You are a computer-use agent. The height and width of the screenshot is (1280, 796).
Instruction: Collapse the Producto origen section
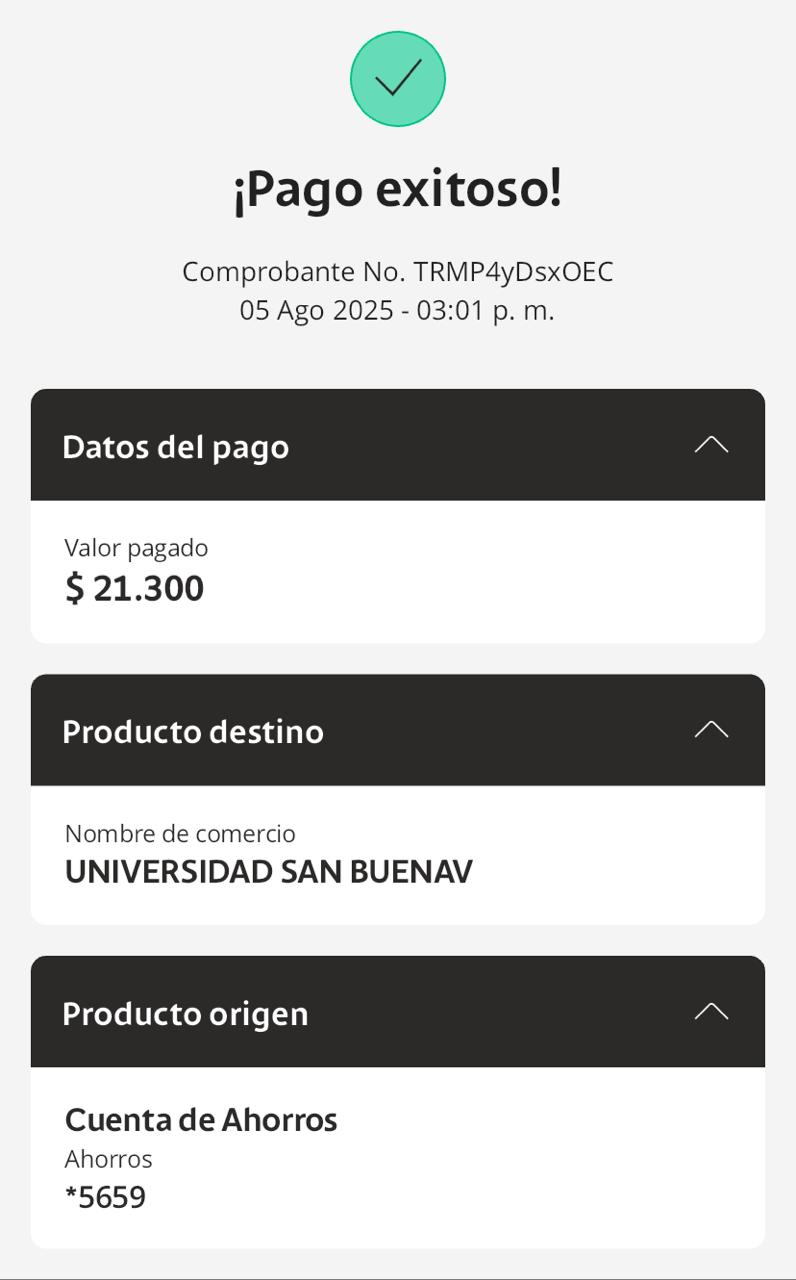pos(711,1012)
